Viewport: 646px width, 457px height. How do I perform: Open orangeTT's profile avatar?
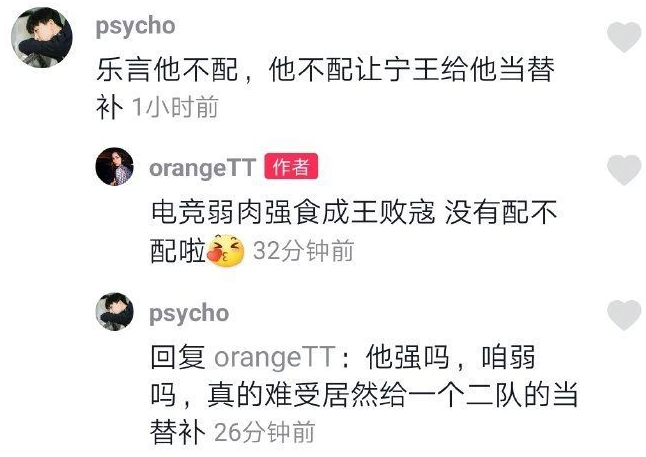click(114, 169)
